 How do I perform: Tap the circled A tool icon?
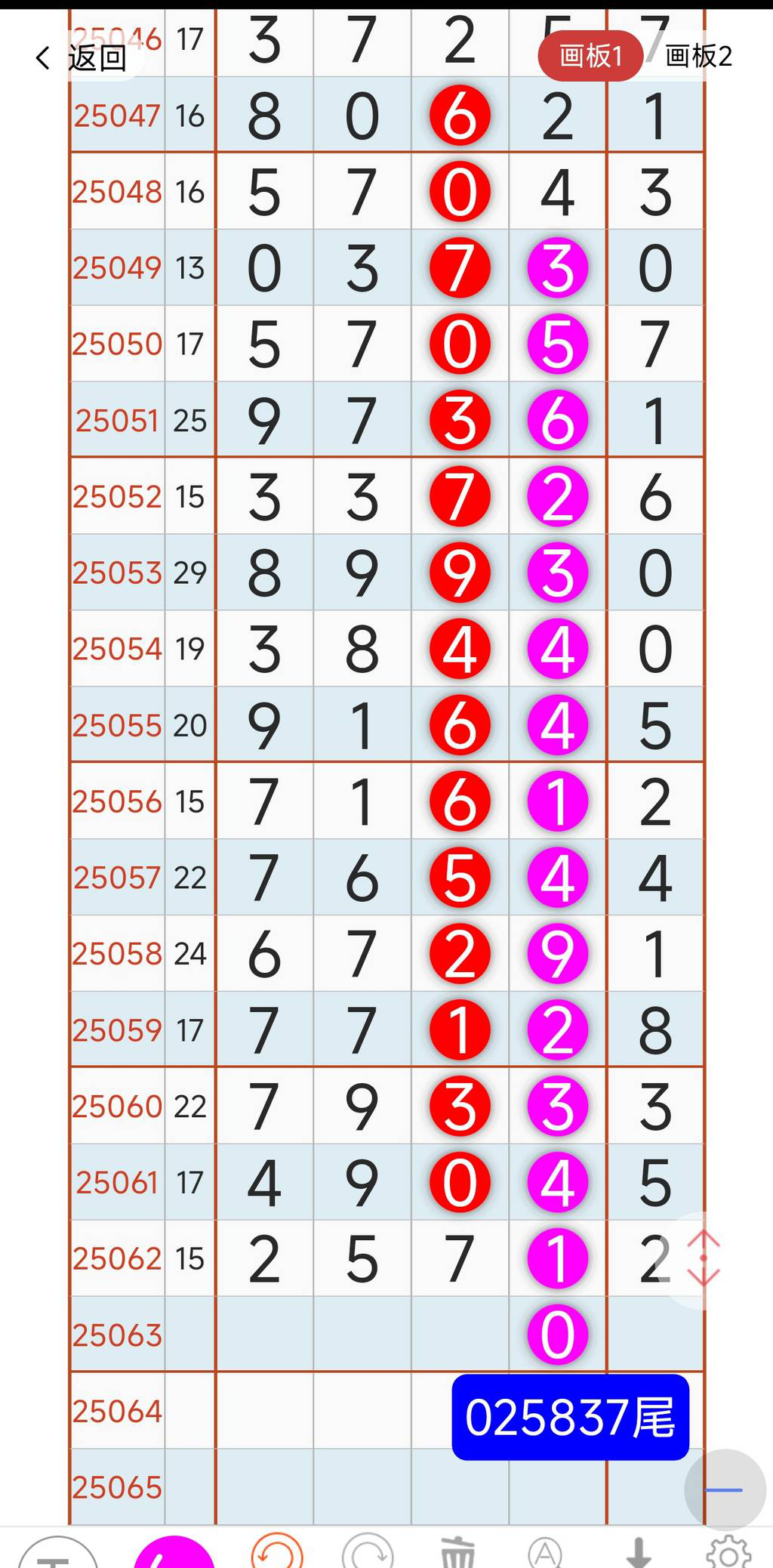coord(545,1553)
